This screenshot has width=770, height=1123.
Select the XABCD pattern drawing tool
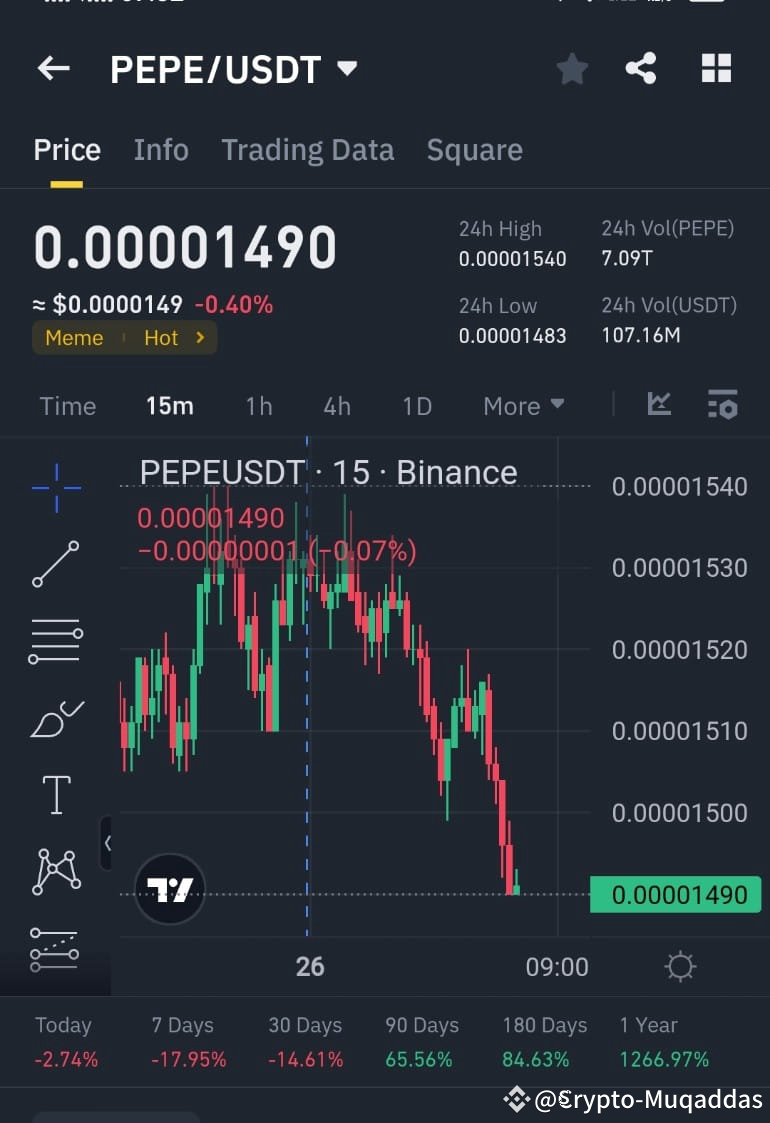55,870
